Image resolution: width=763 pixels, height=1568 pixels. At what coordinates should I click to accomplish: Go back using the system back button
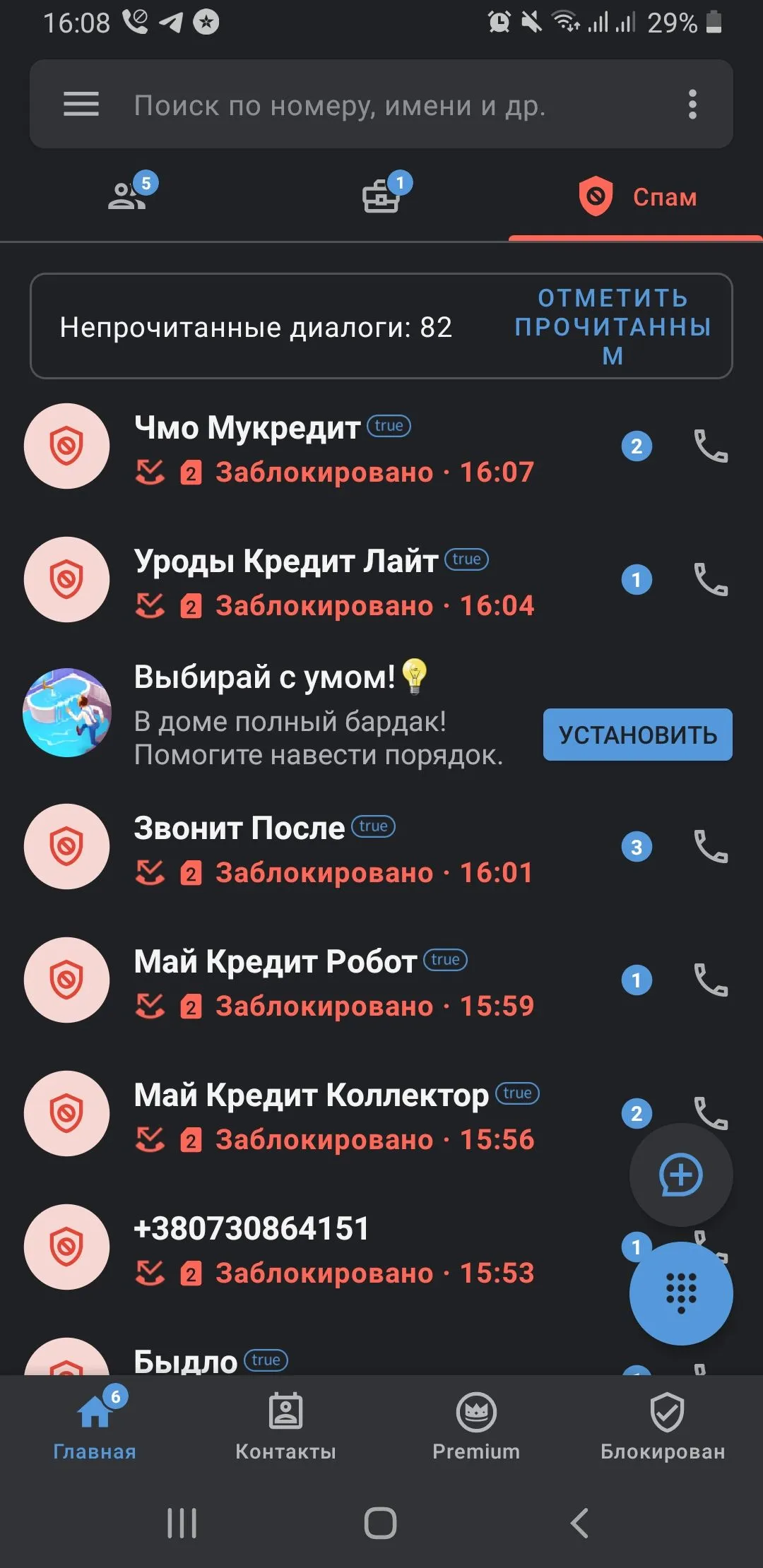pyautogui.click(x=579, y=1523)
